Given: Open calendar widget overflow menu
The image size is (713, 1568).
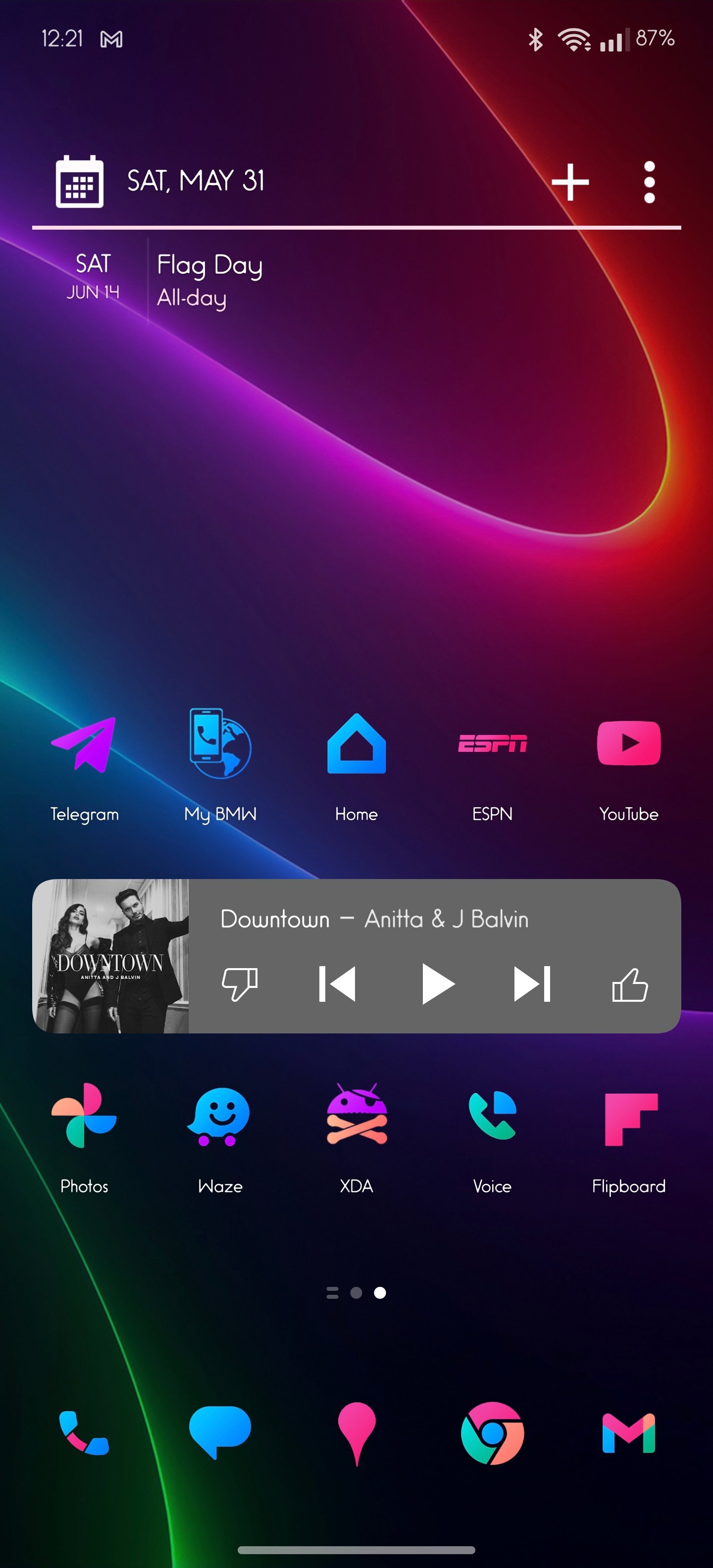Looking at the screenshot, I should click(x=649, y=181).
